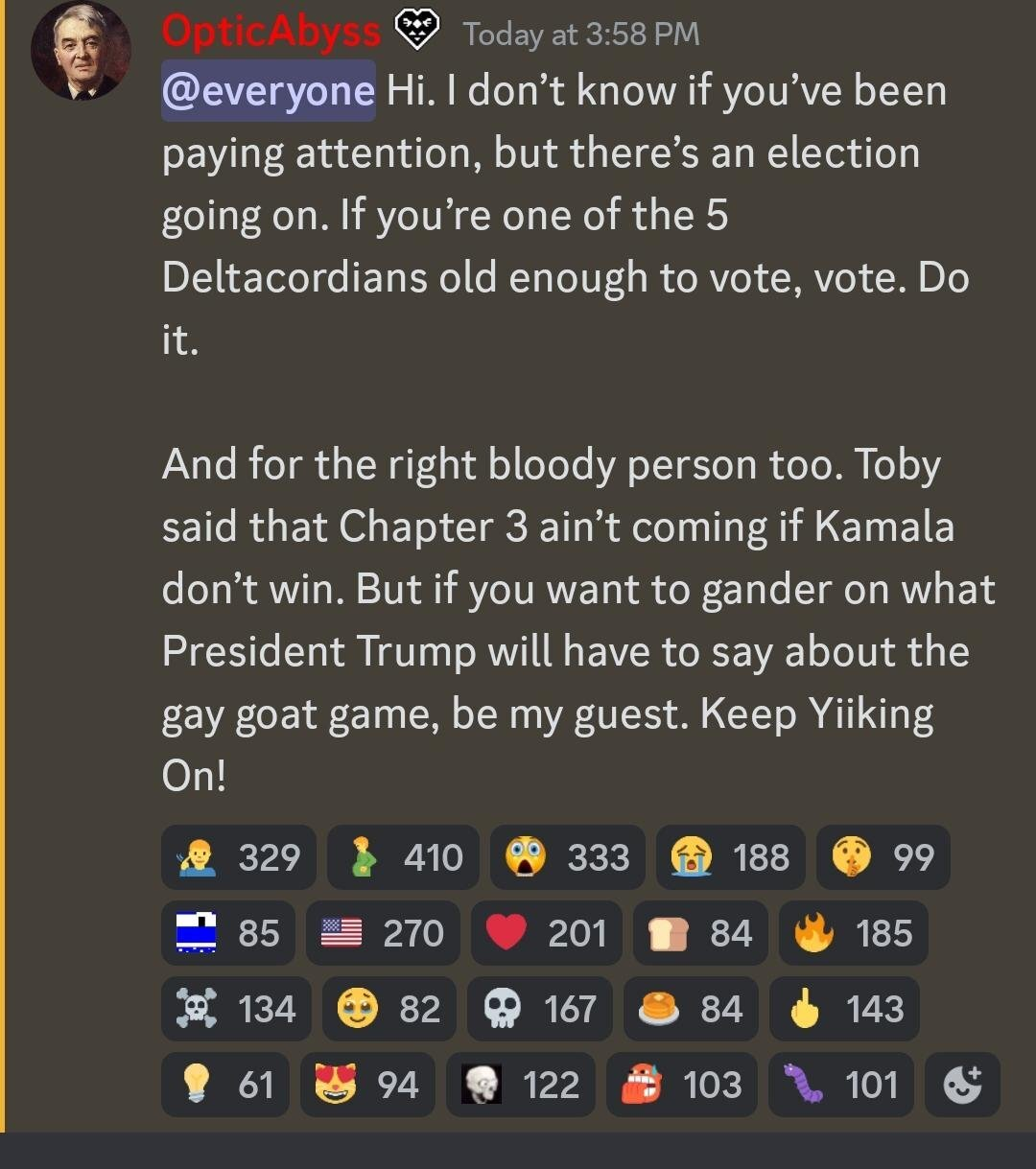Add the facepalm reaction with 329
Screen dimensions: 1036x1169
[x=238, y=857]
